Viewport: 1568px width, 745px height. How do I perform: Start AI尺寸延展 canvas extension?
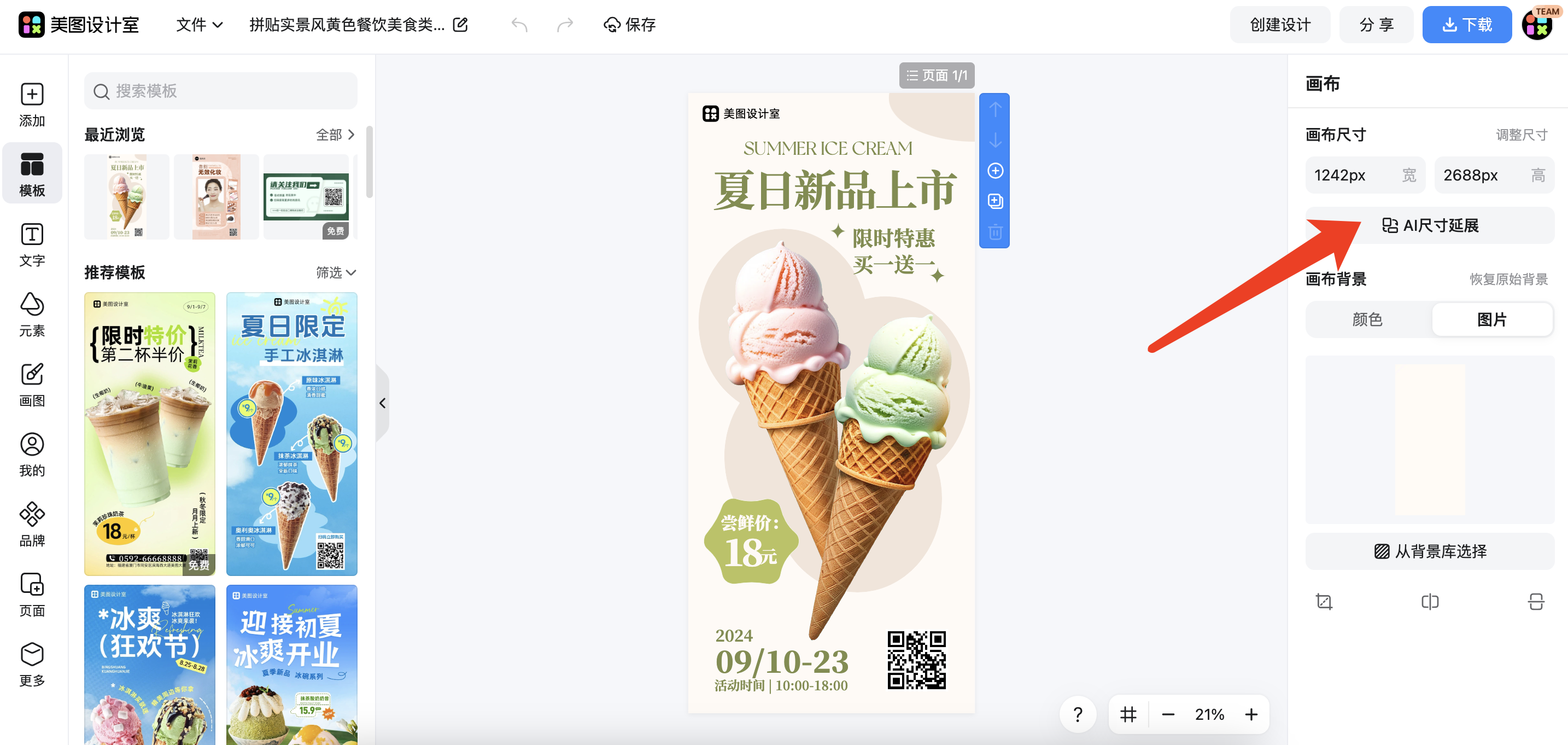pyautogui.click(x=1430, y=226)
